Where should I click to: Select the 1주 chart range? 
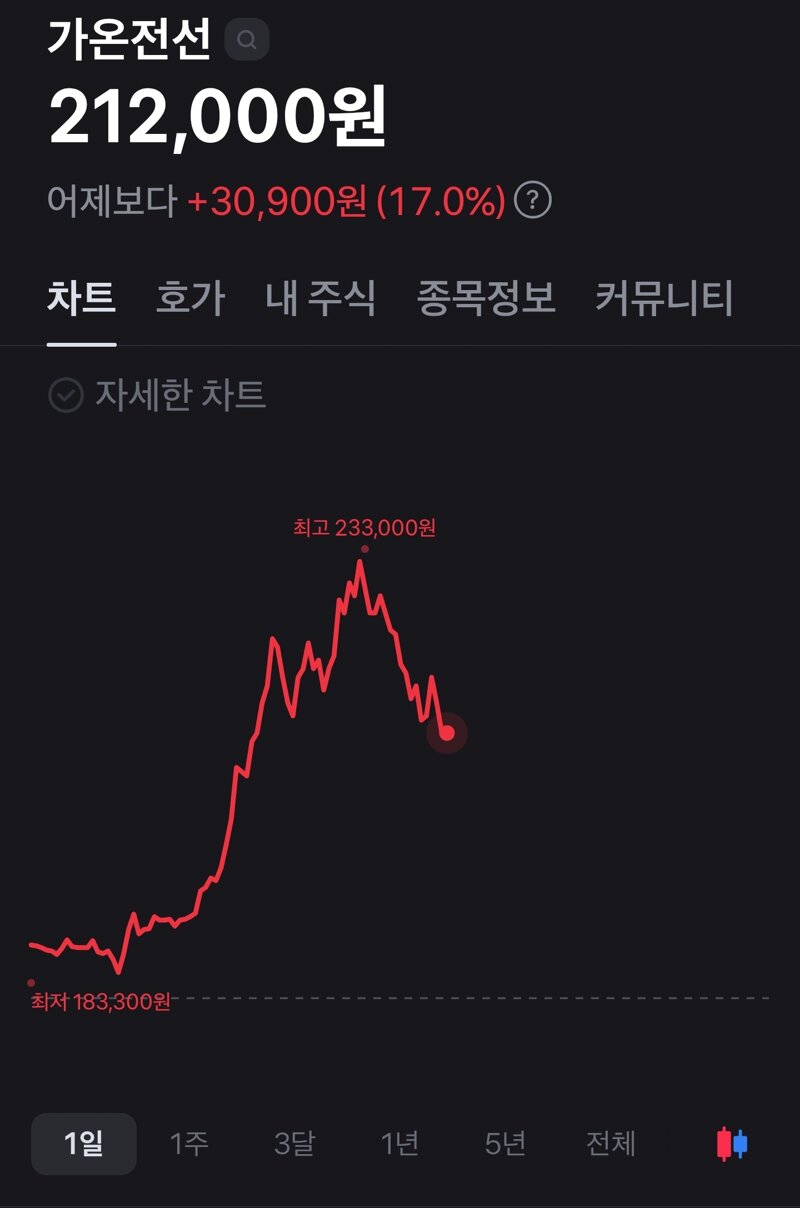coord(189,1143)
